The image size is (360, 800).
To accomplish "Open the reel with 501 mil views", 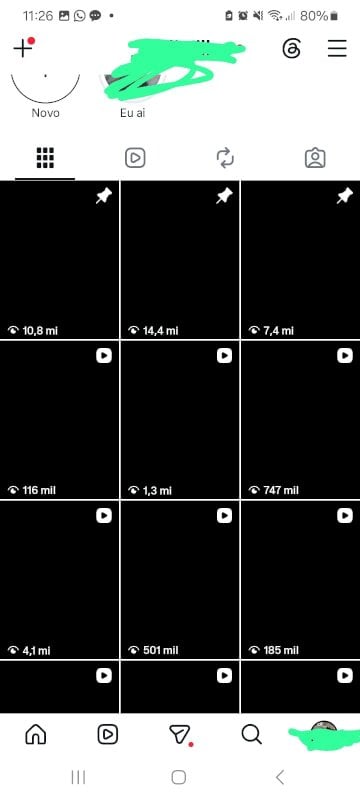I will coord(180,580).
